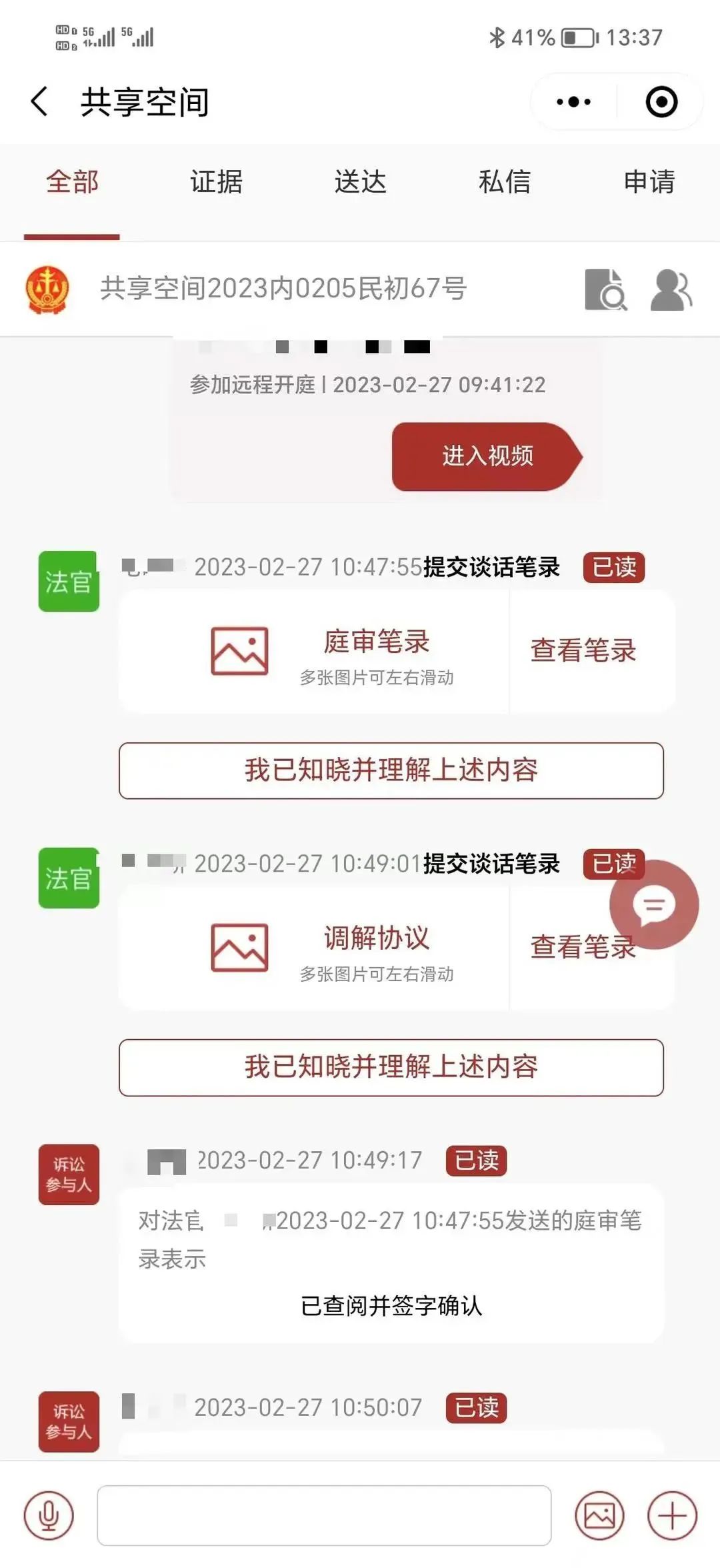Image resolution: width=720 pixels, height=1568 pixels.
Task: Go back from 共享空间 page
Action: (x=40, y=102)
